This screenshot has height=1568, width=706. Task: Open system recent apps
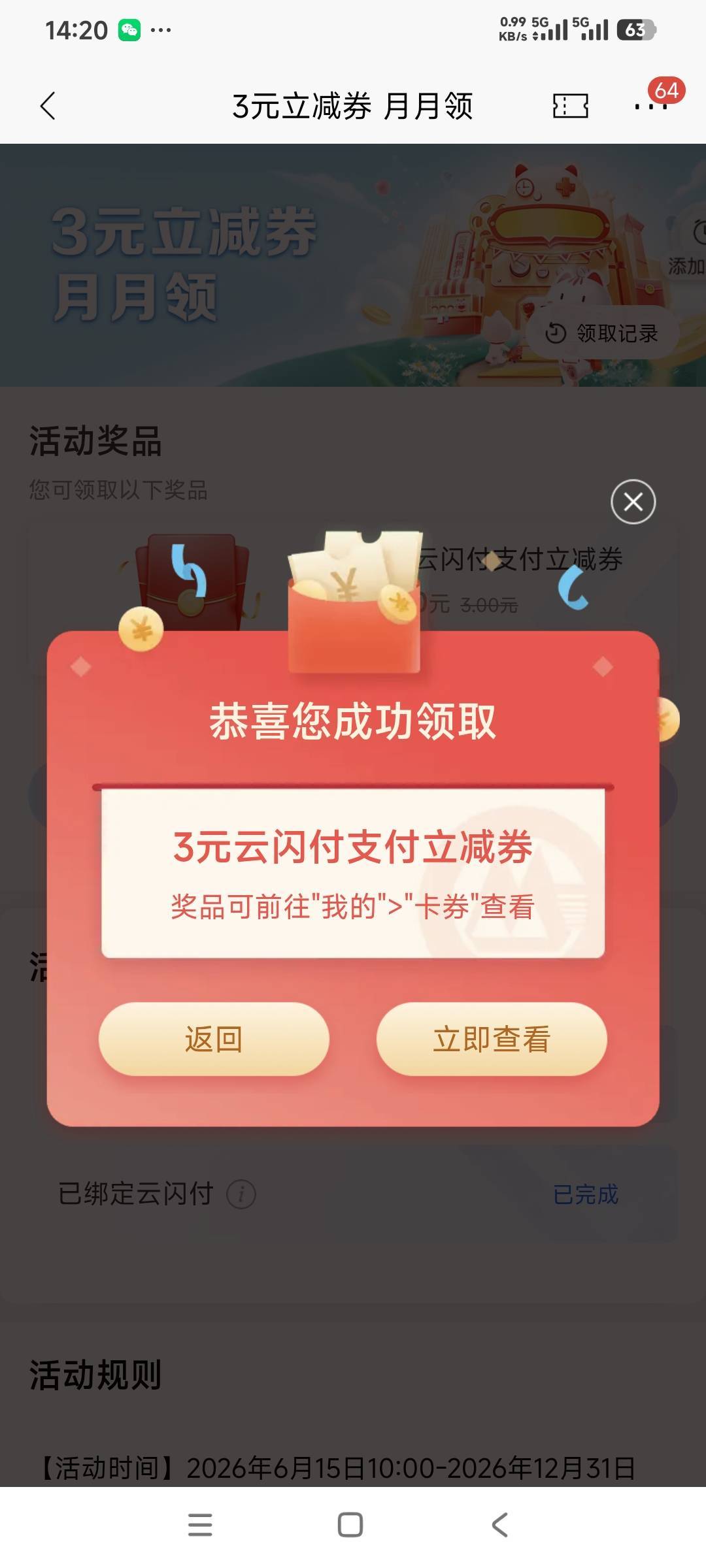[x=200, y=1525]
